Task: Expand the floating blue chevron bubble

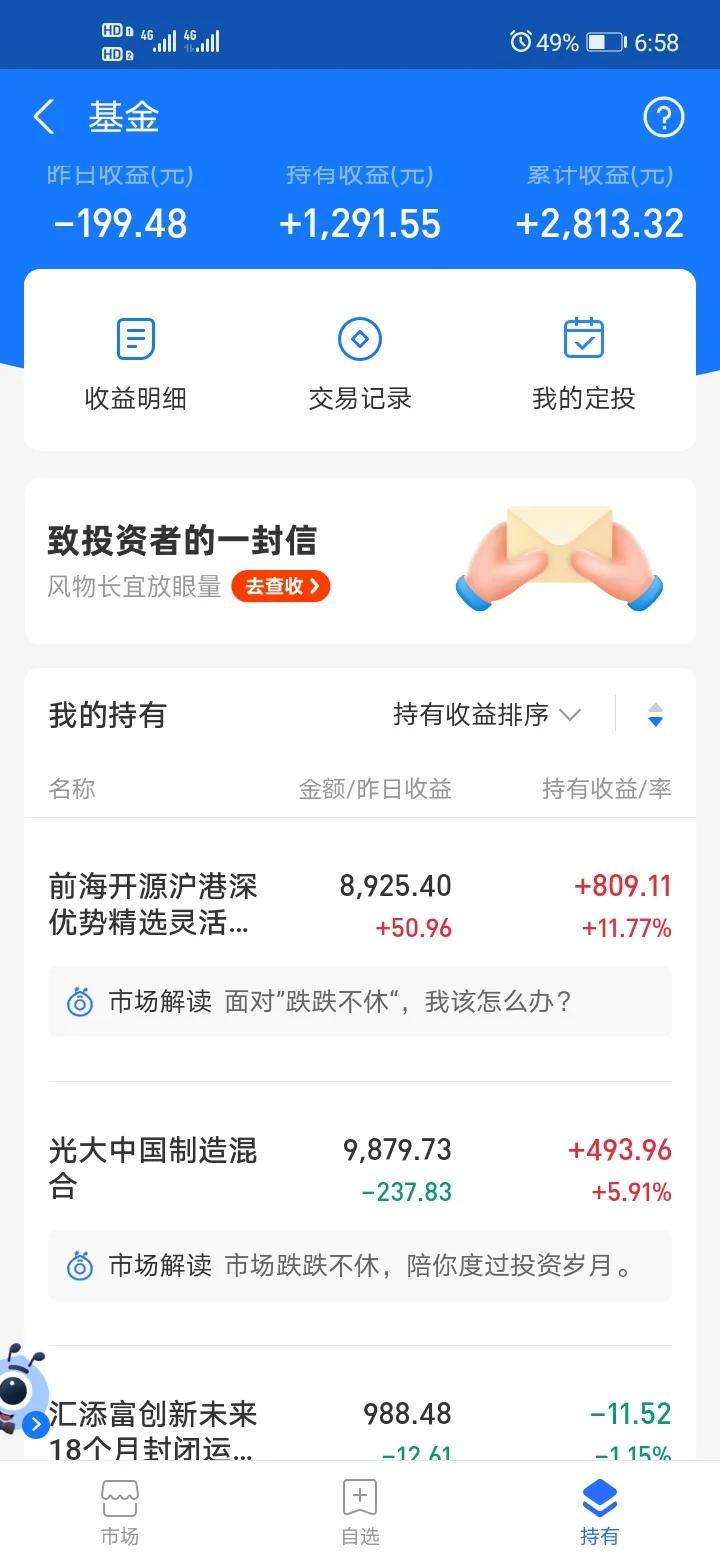Action: coord(36,1426)
